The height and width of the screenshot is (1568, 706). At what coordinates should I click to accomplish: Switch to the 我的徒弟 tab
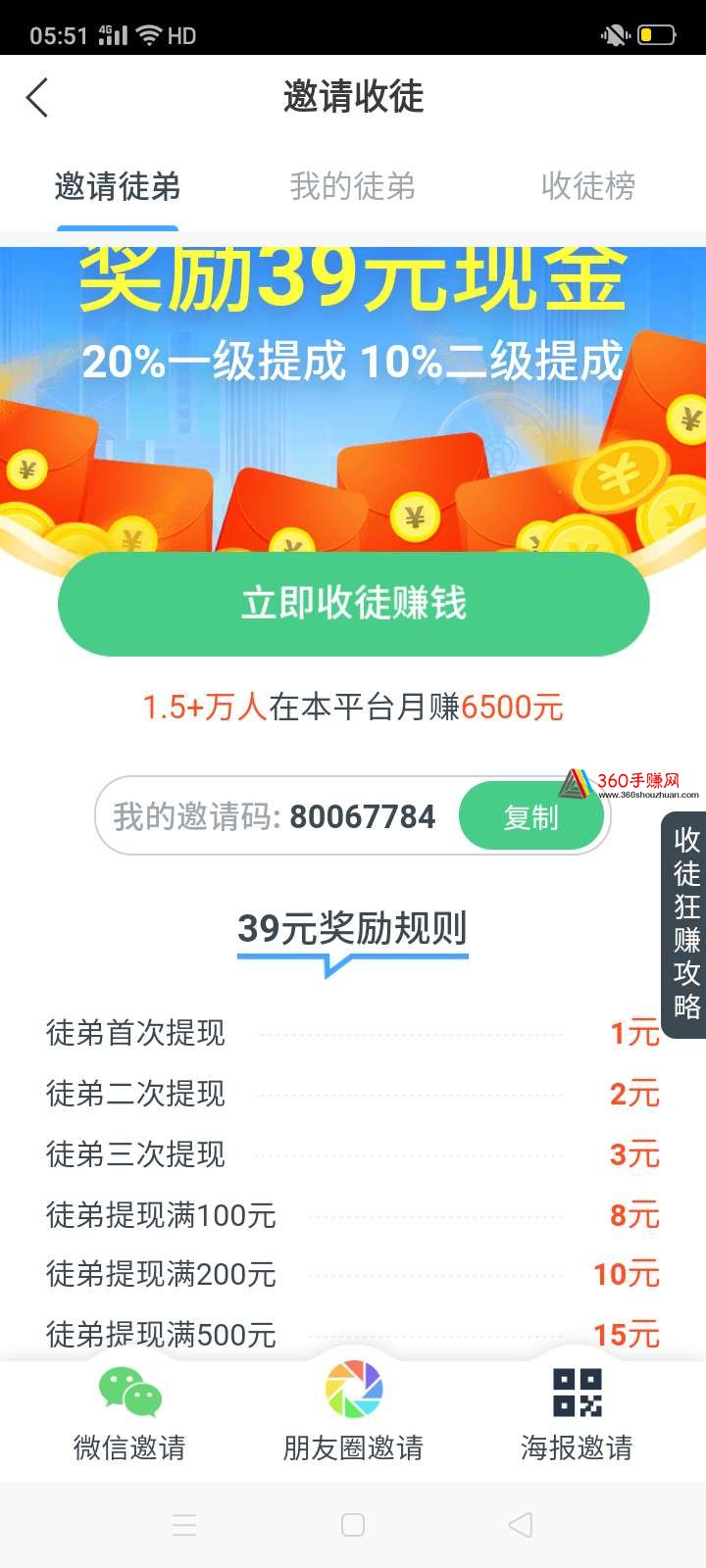tap(352, 186)
